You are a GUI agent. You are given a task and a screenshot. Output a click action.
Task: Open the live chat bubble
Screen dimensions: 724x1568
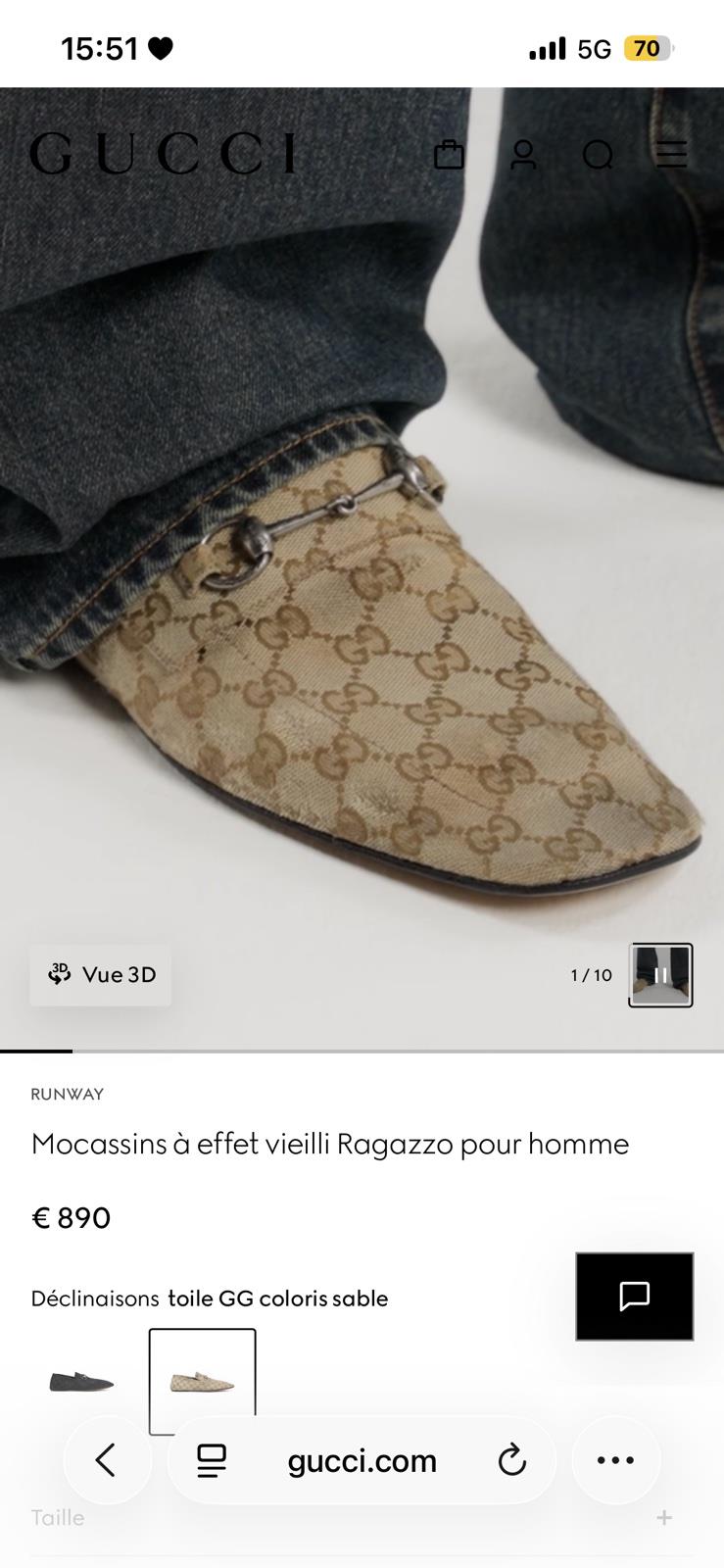point(634,1296)
